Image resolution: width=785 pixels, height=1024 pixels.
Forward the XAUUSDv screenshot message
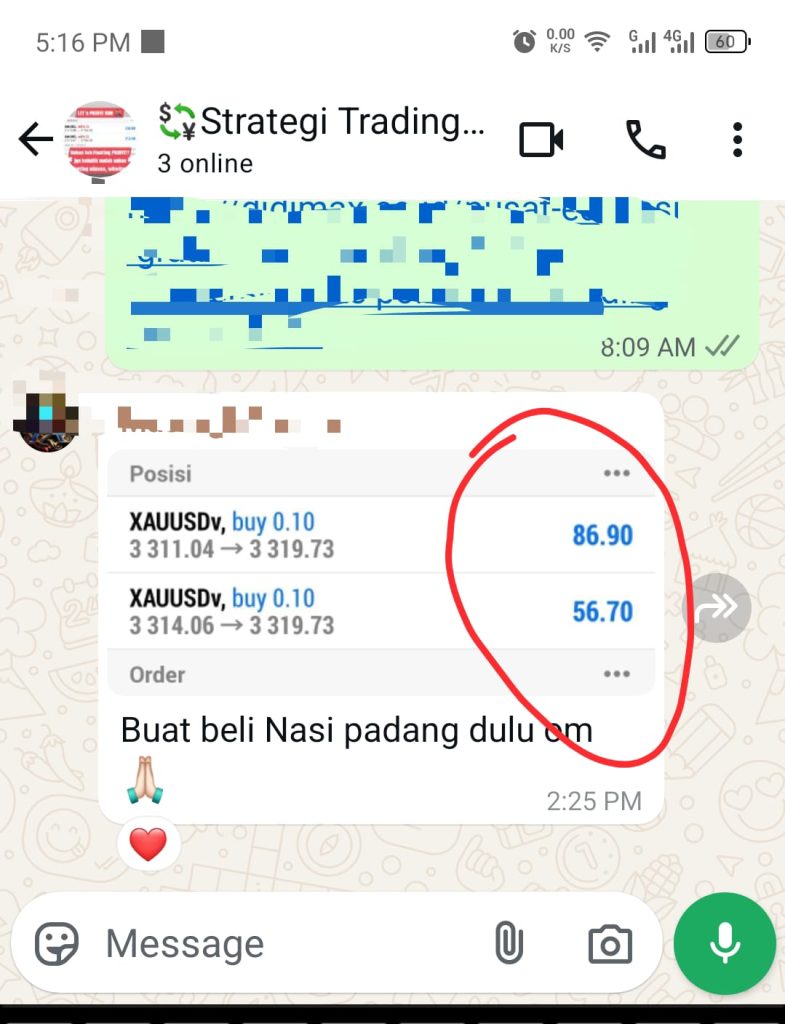(x=716, y=607)
